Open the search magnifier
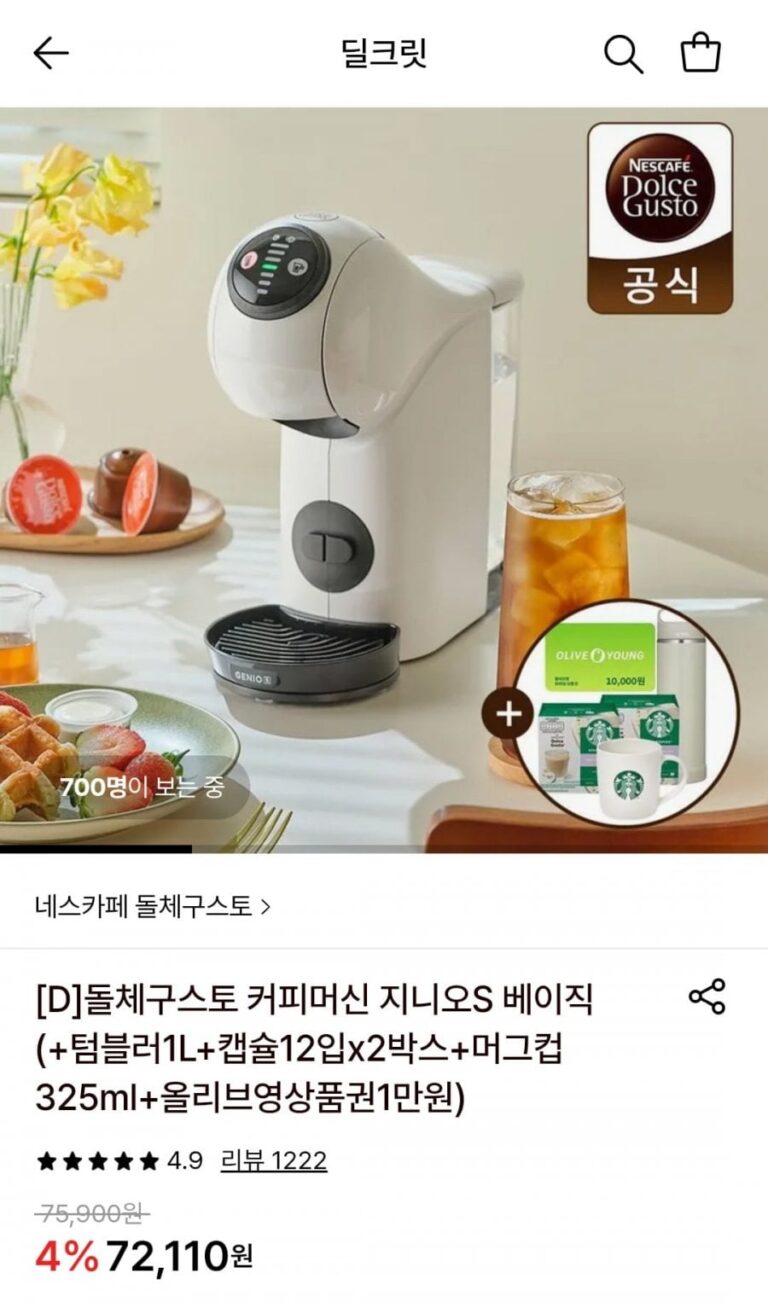Screen dimensions: 768x1302 coord(623,54)
